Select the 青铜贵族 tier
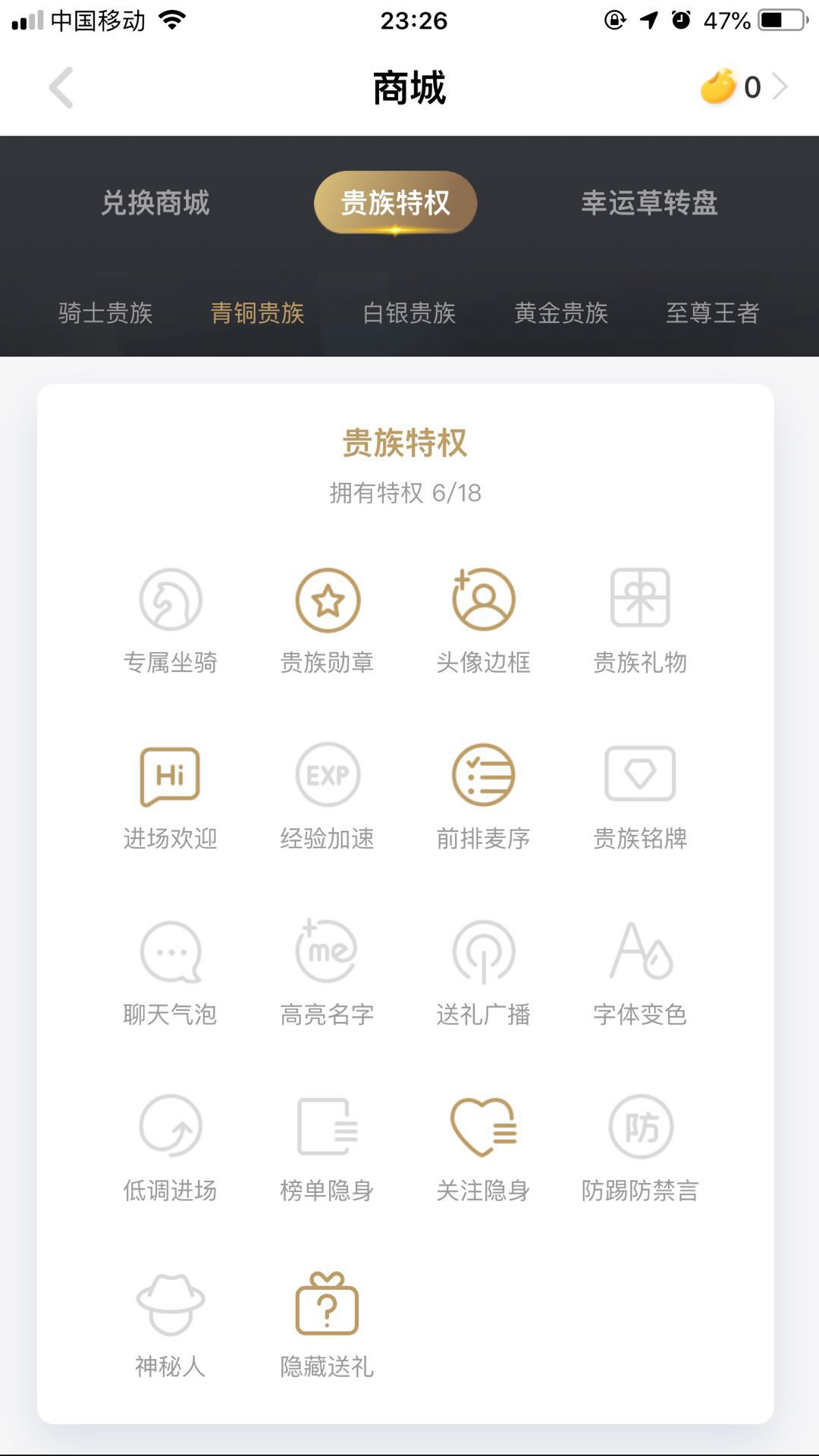This screenshot has height=1456, width=819. click(x=257, y=312)
